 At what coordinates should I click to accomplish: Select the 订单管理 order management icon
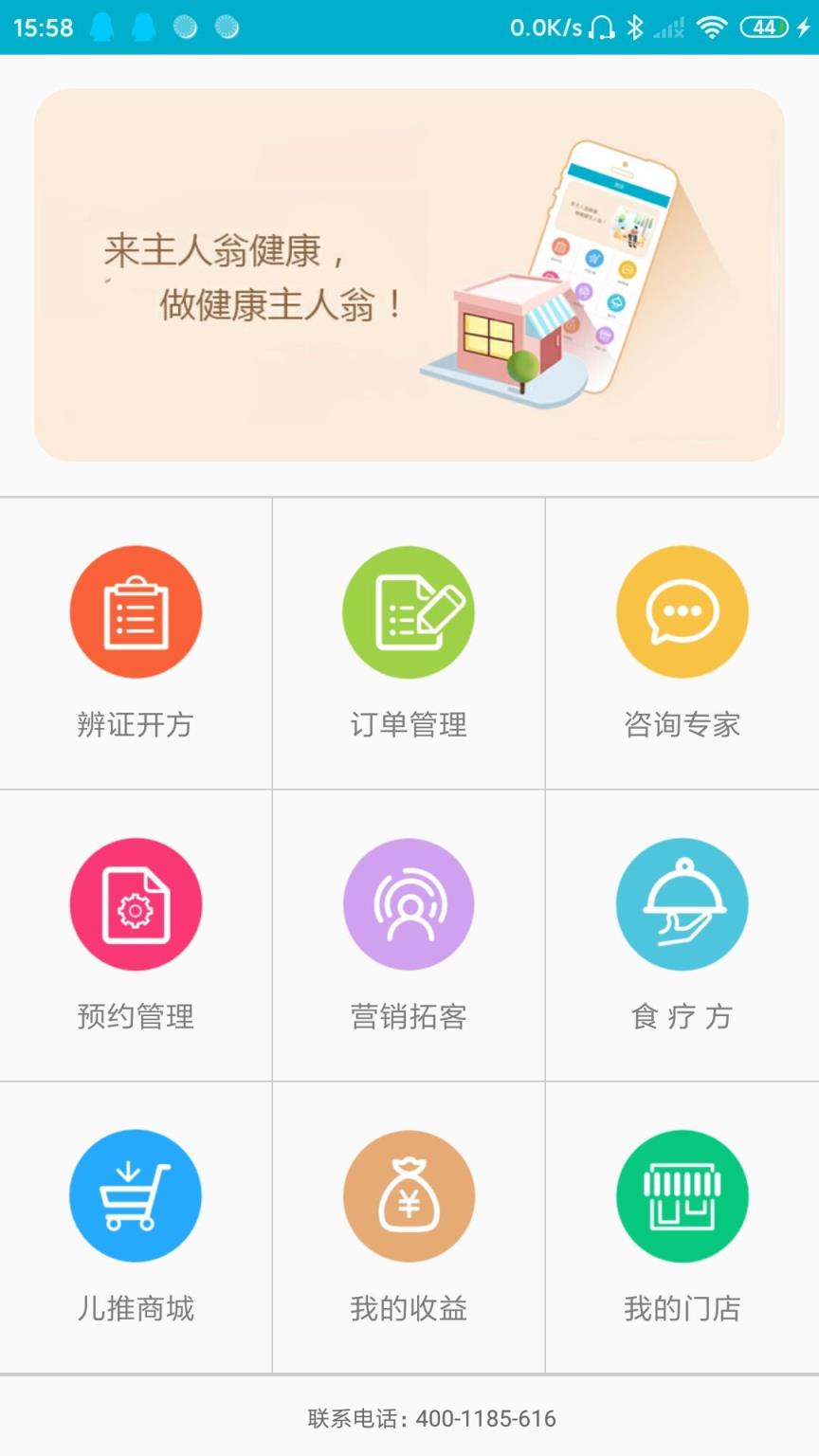point(409,611)
